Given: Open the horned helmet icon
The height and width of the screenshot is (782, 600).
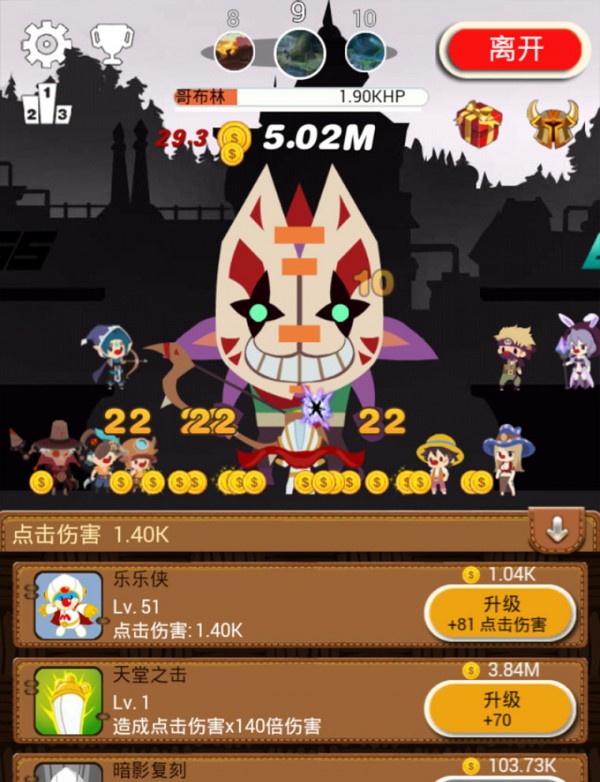Looking at the screenshot, I should [x=552, y=124].
